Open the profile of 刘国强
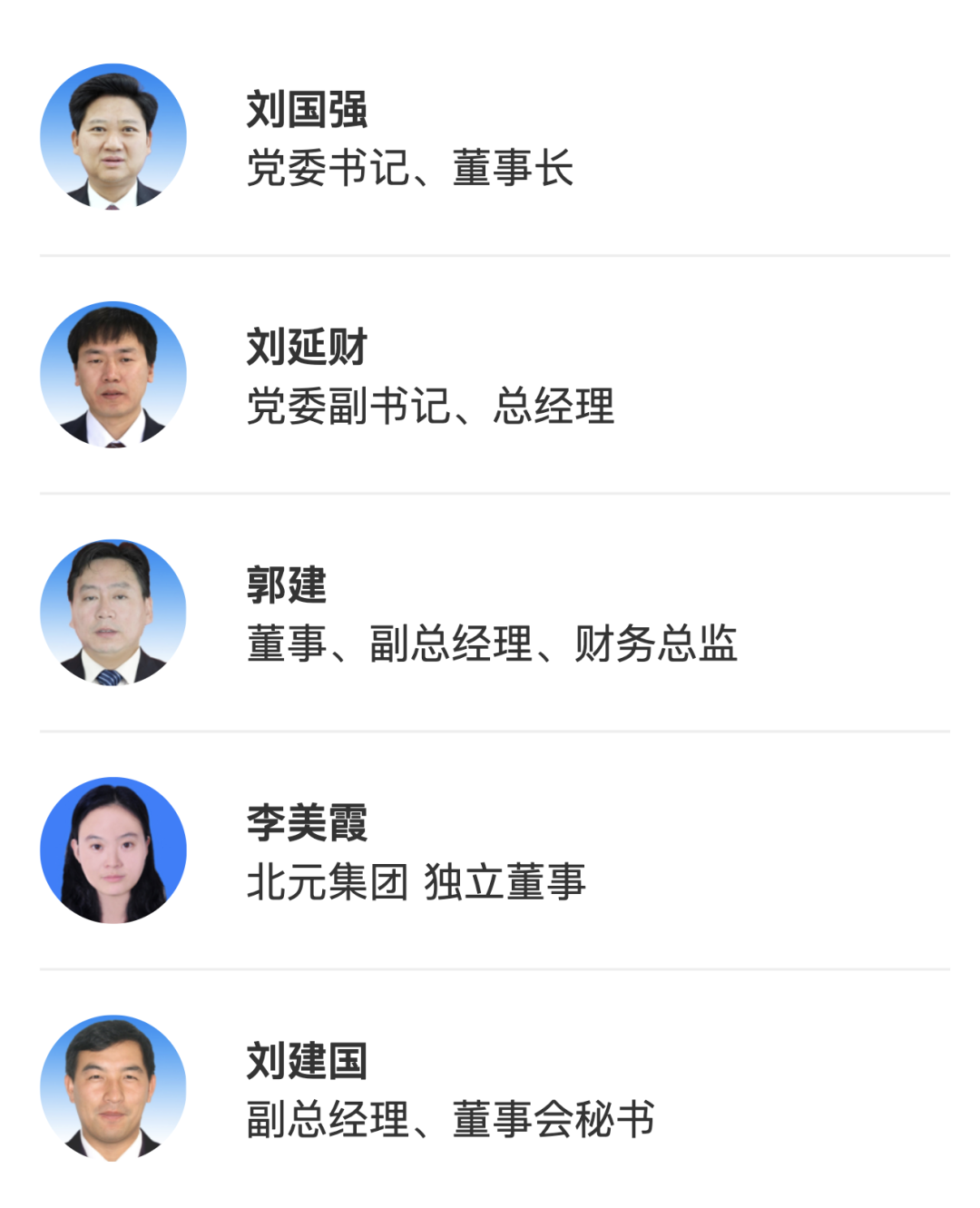The width and height of the screenshot is (980, 1208). (307, 111)
